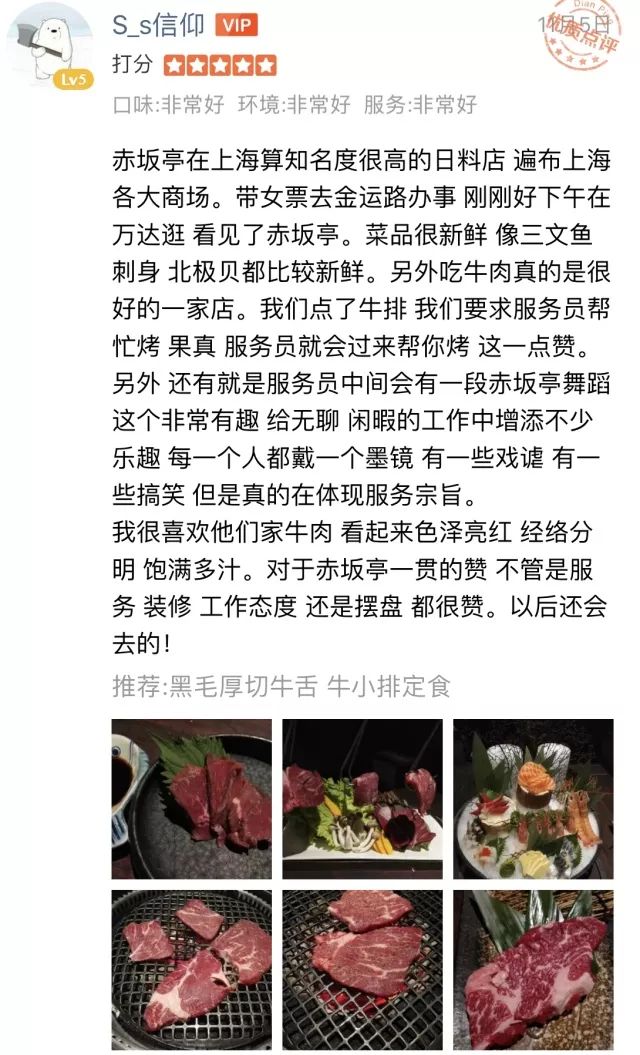Open the sashimi platter with shrimp photo
The width and height of the screenshot is (640, 1055).
click(x=534, y=799)
